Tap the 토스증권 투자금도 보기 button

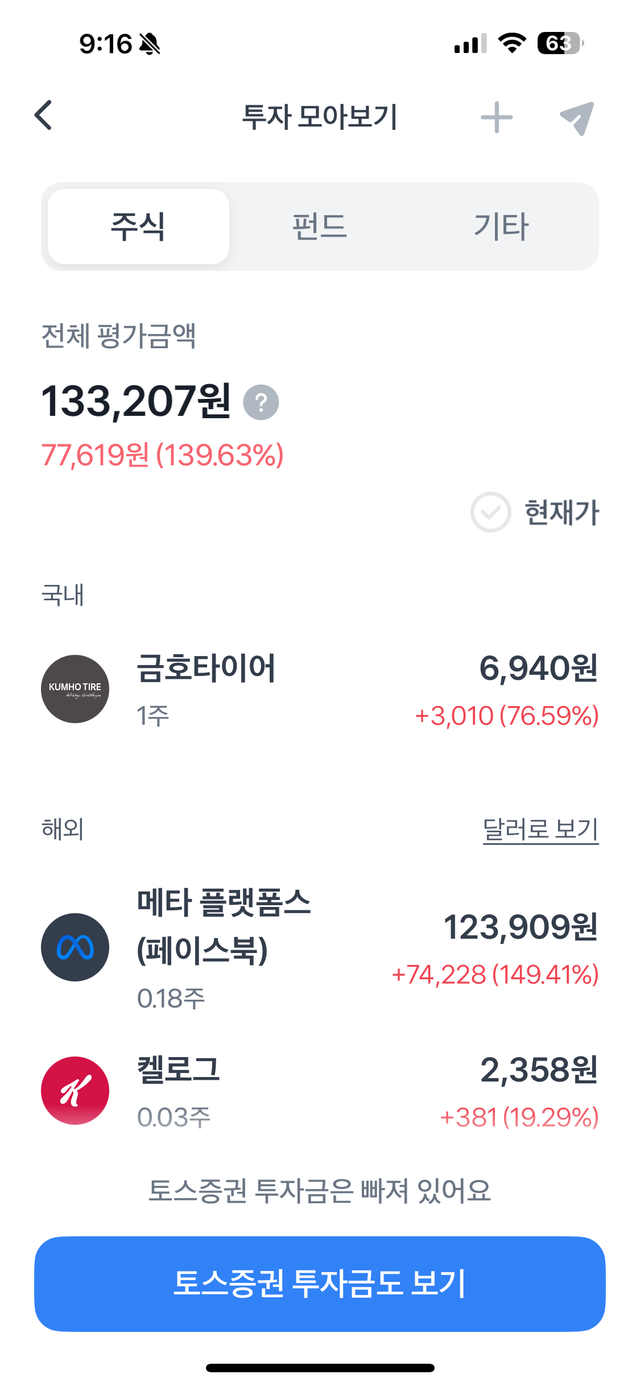point(320,1284)
